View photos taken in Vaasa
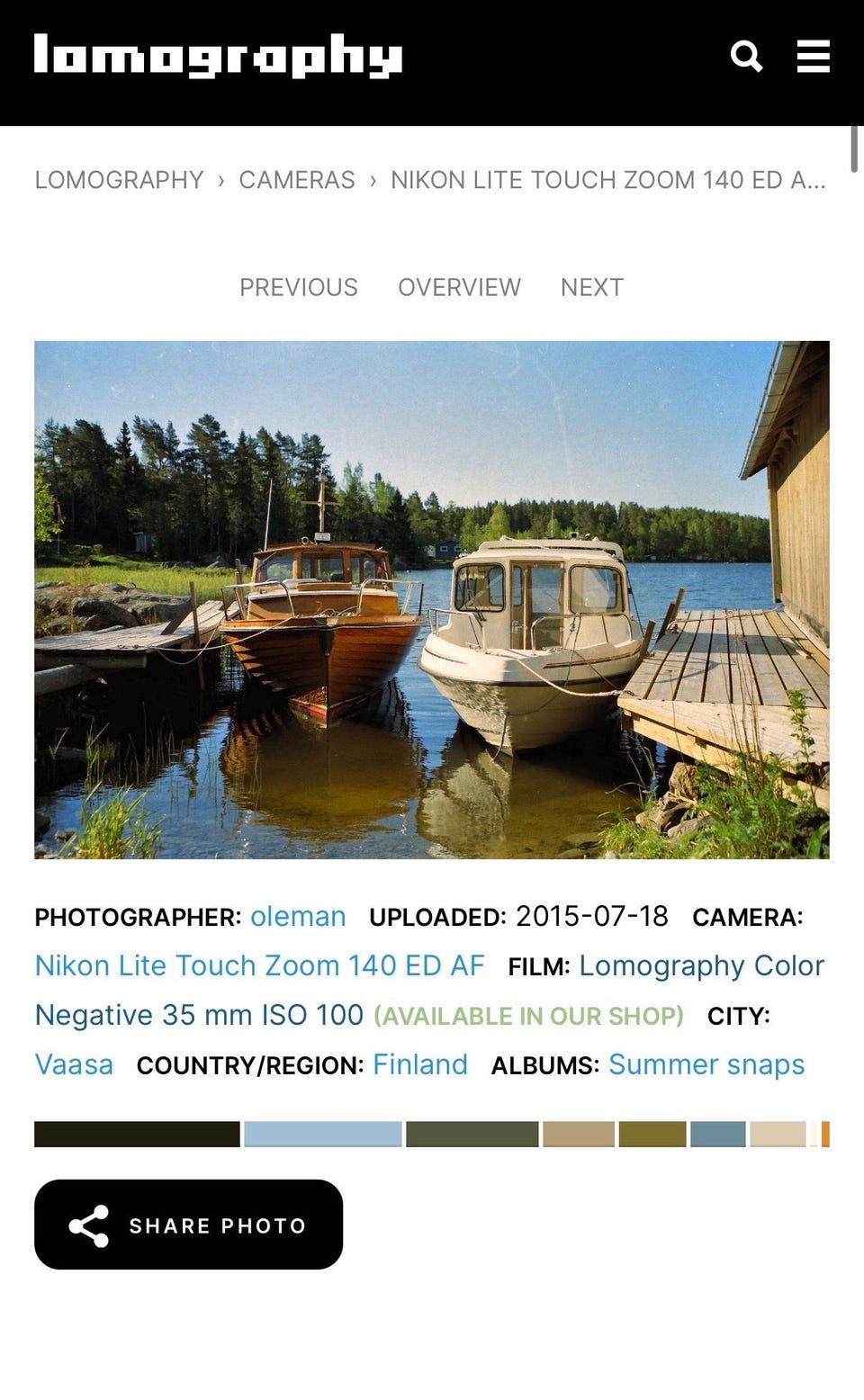The height and width of the screenshot is (1400, 864). (72, 1064)
